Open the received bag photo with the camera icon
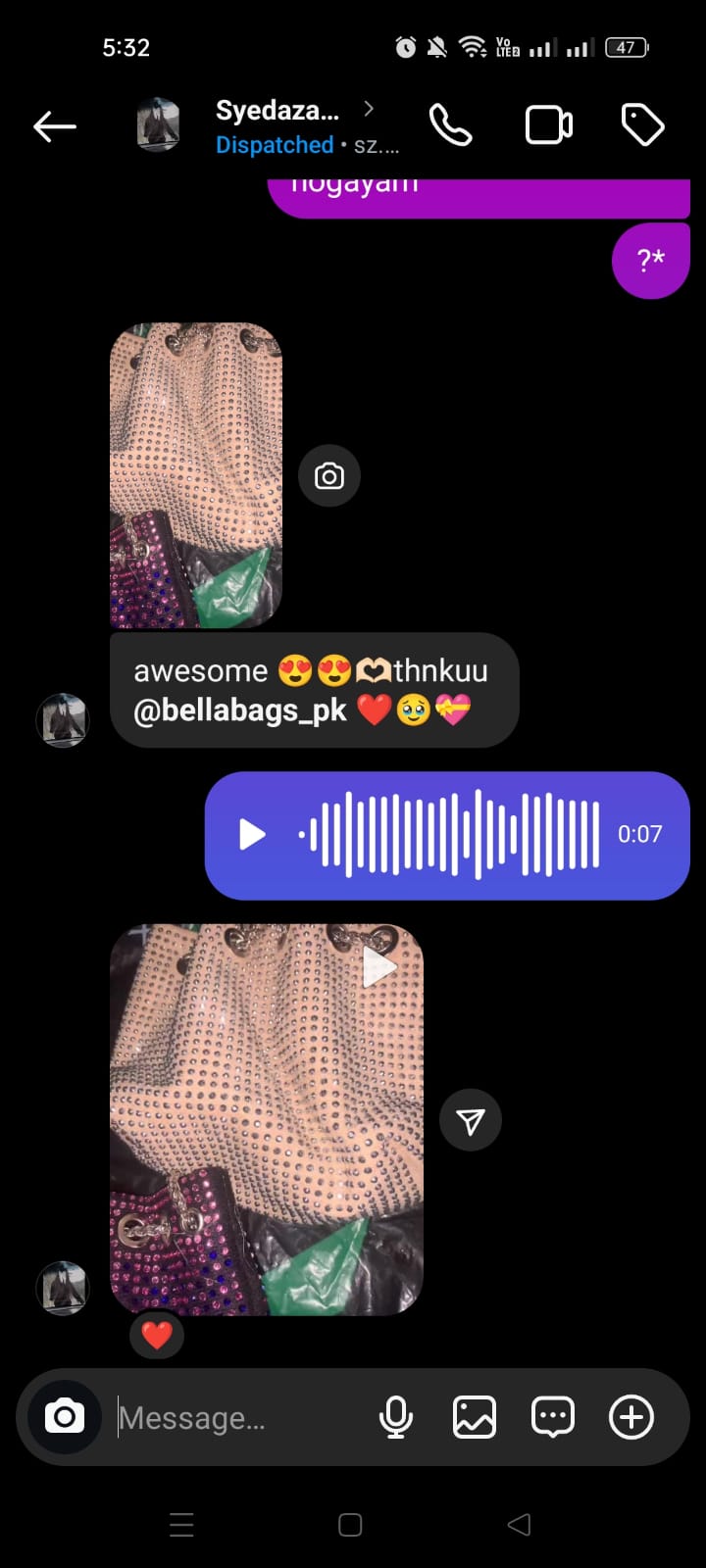This screenshot has height=1568, width=706. (196, 475)
